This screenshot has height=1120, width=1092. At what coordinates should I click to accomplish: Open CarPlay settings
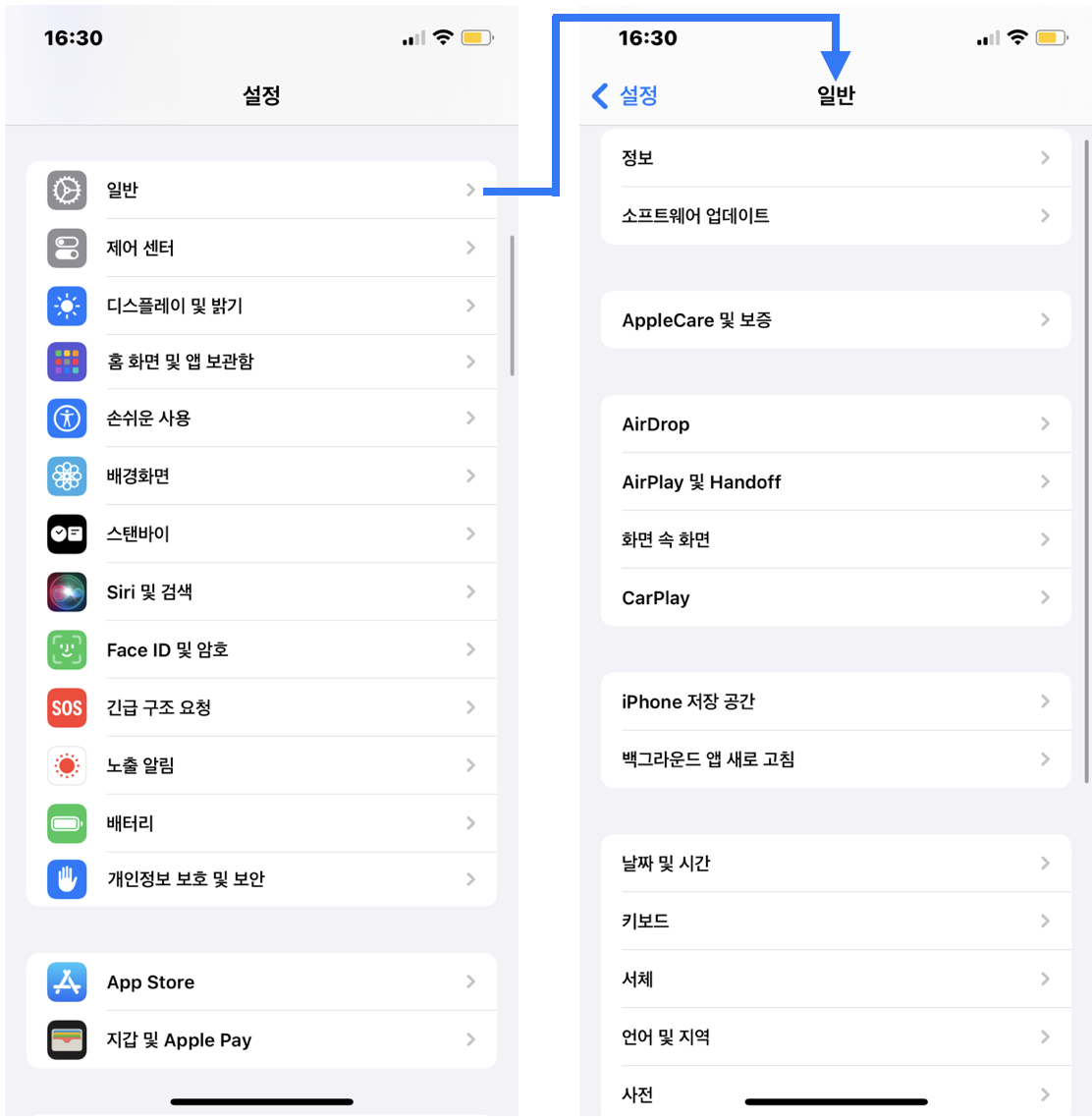pos(835,598)
